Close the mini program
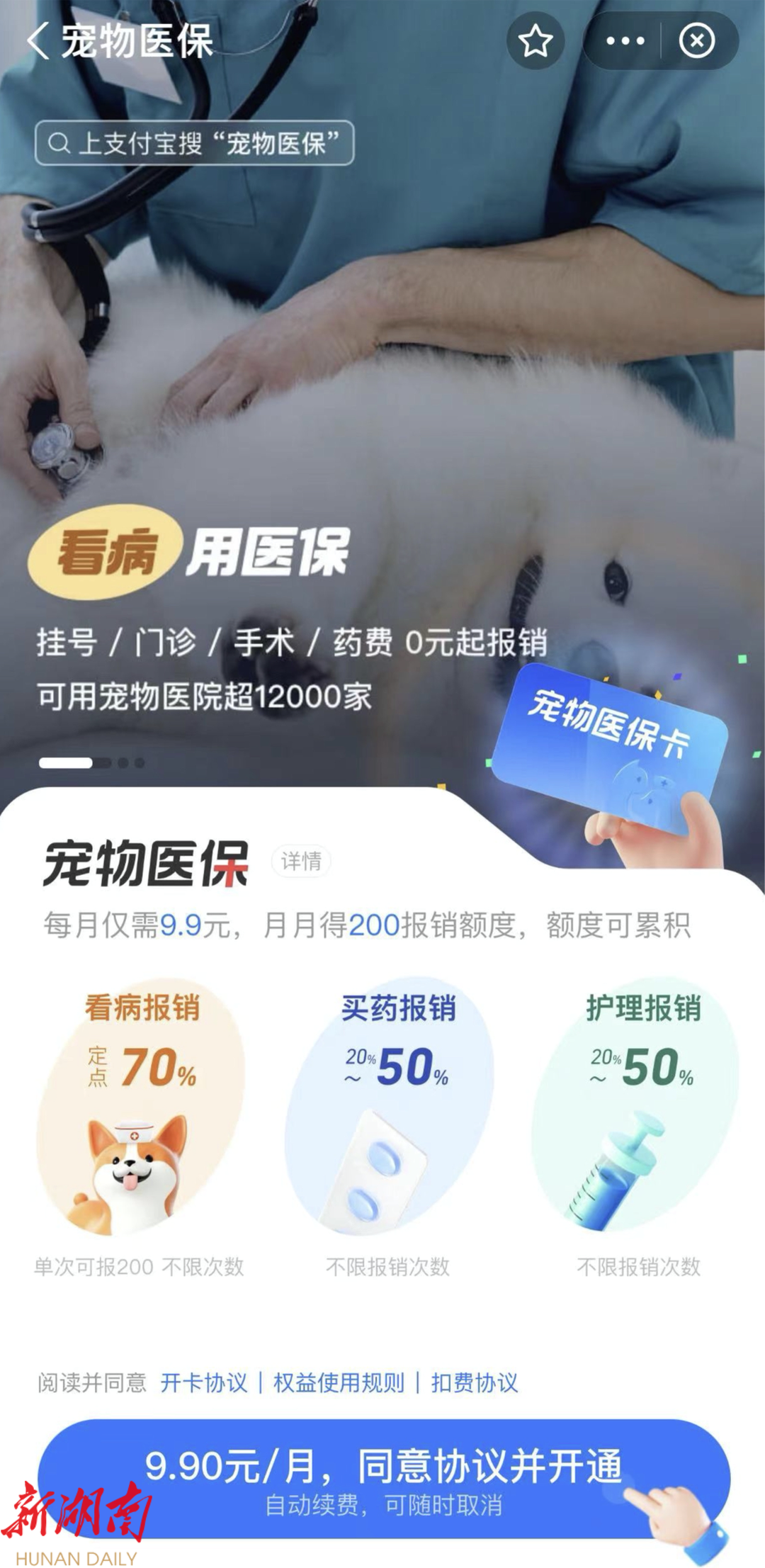 [697, 41]
